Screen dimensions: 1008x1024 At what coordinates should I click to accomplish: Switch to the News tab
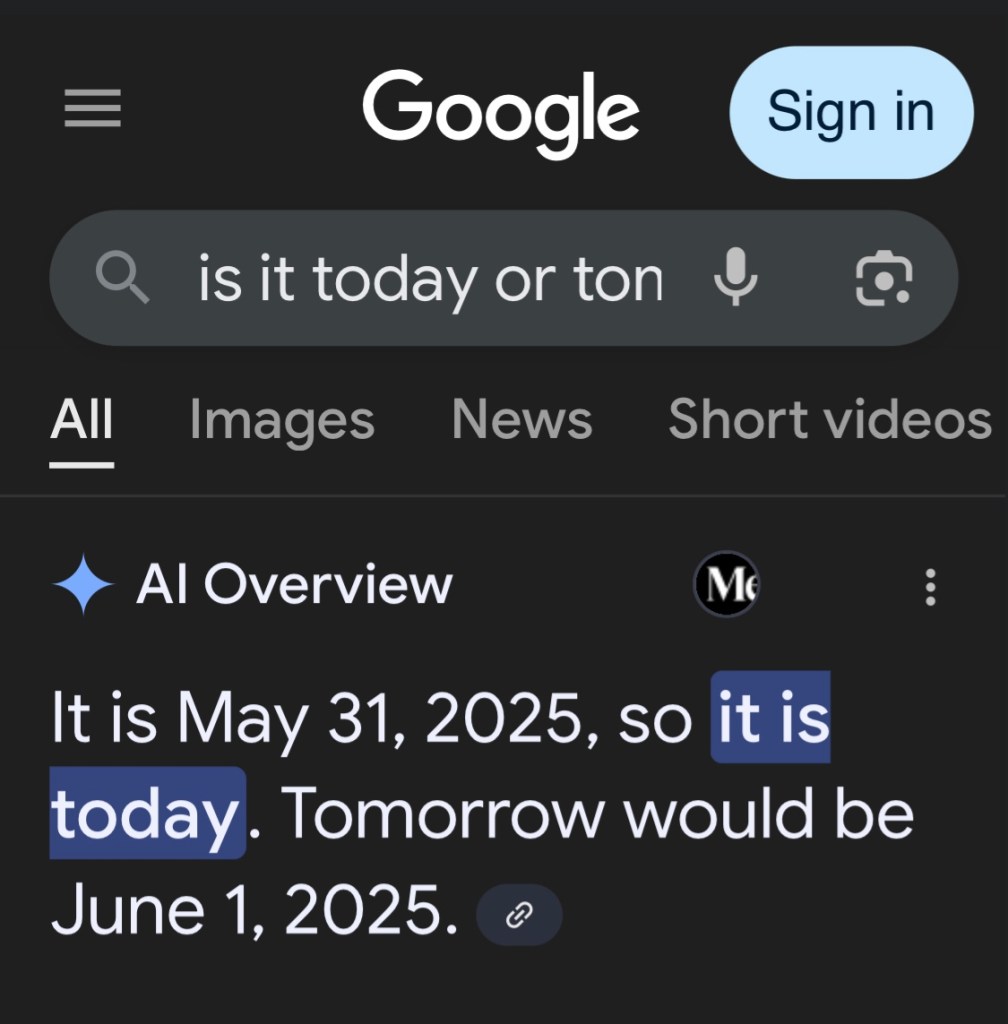[521, 420]
